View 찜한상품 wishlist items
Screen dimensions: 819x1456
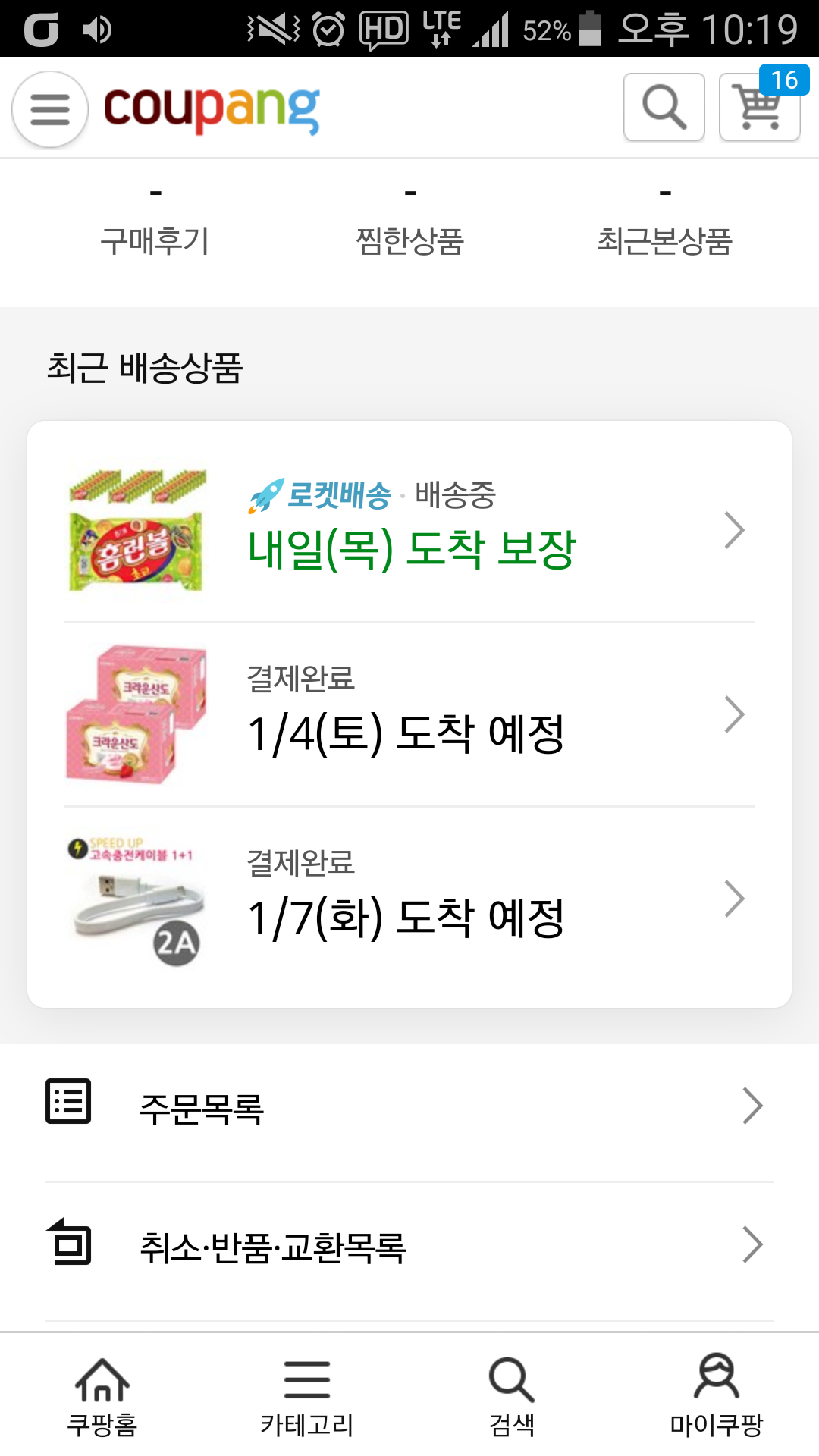coord(409,225)
